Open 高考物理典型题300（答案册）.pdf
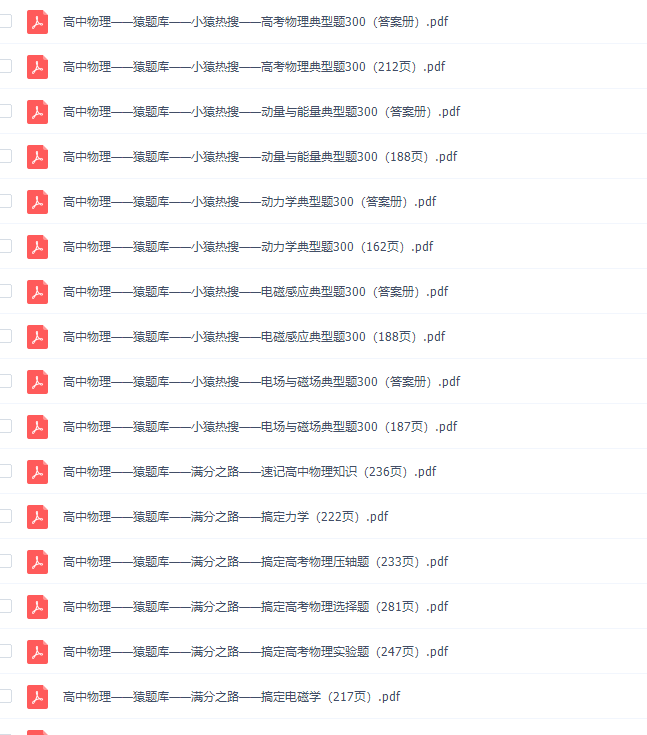647x735 pixels. 255,21
